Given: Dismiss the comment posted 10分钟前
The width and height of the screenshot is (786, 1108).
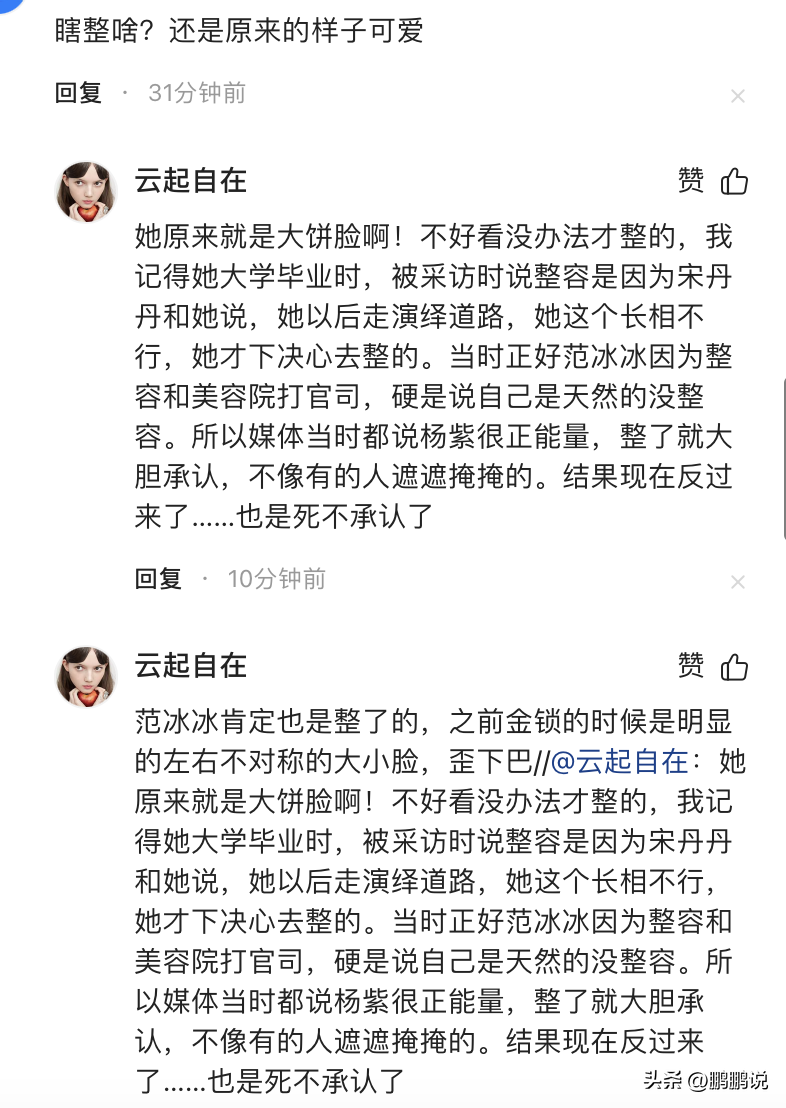Looking at the screenshot, I should coord(738,582).
